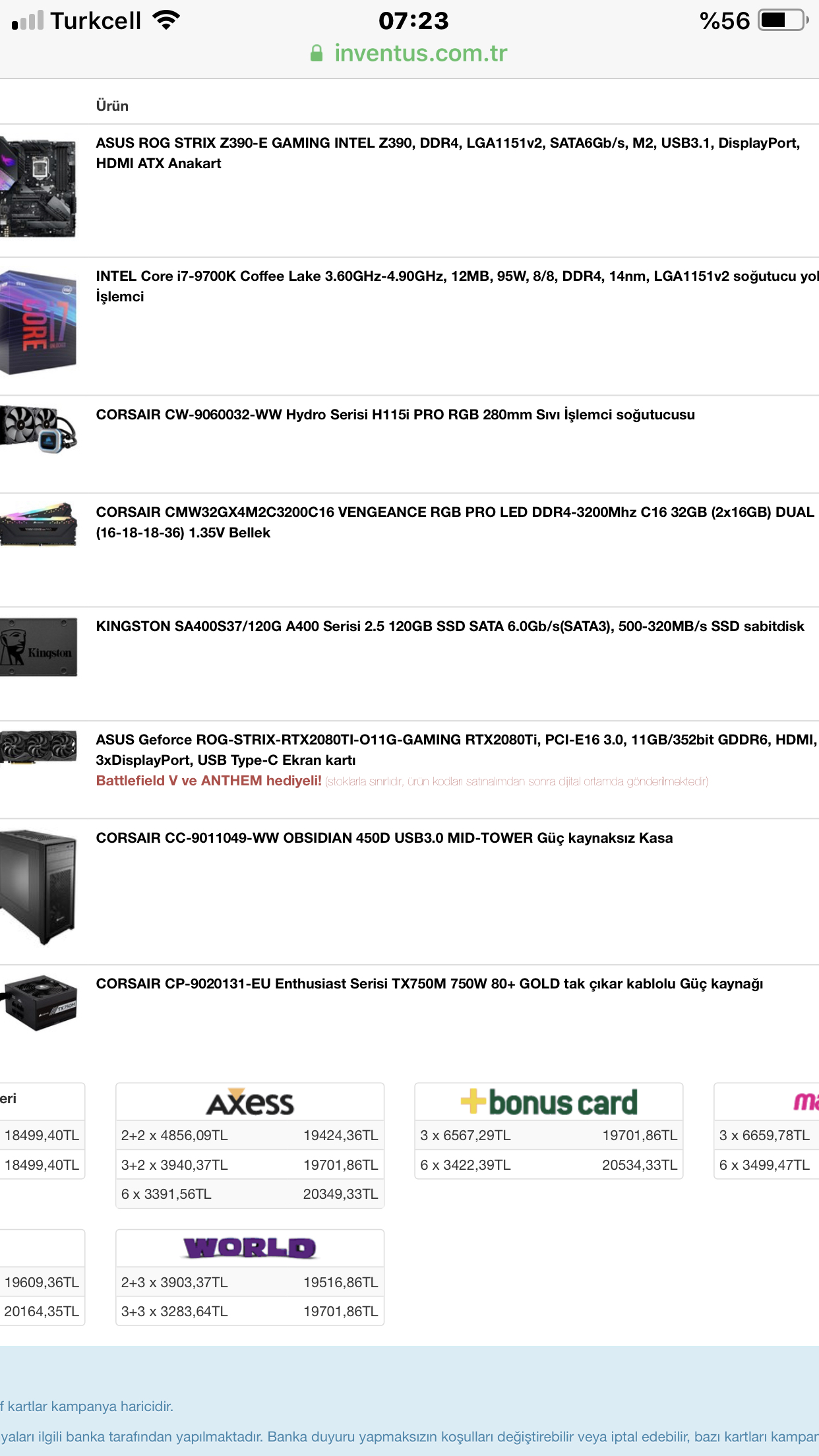
Task: Tap the inventus.com.tr address bar
Action: tap(409, 53)
